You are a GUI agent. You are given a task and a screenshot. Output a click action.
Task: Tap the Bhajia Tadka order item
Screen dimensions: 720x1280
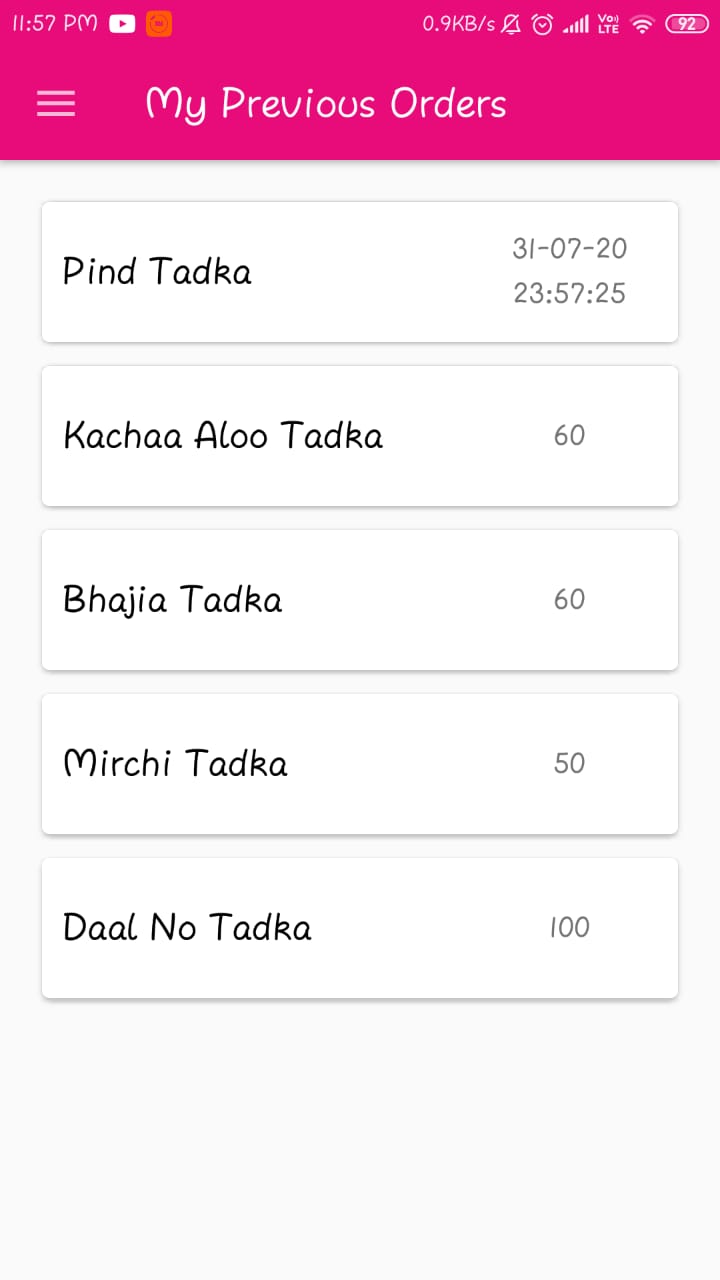point(360,600)
